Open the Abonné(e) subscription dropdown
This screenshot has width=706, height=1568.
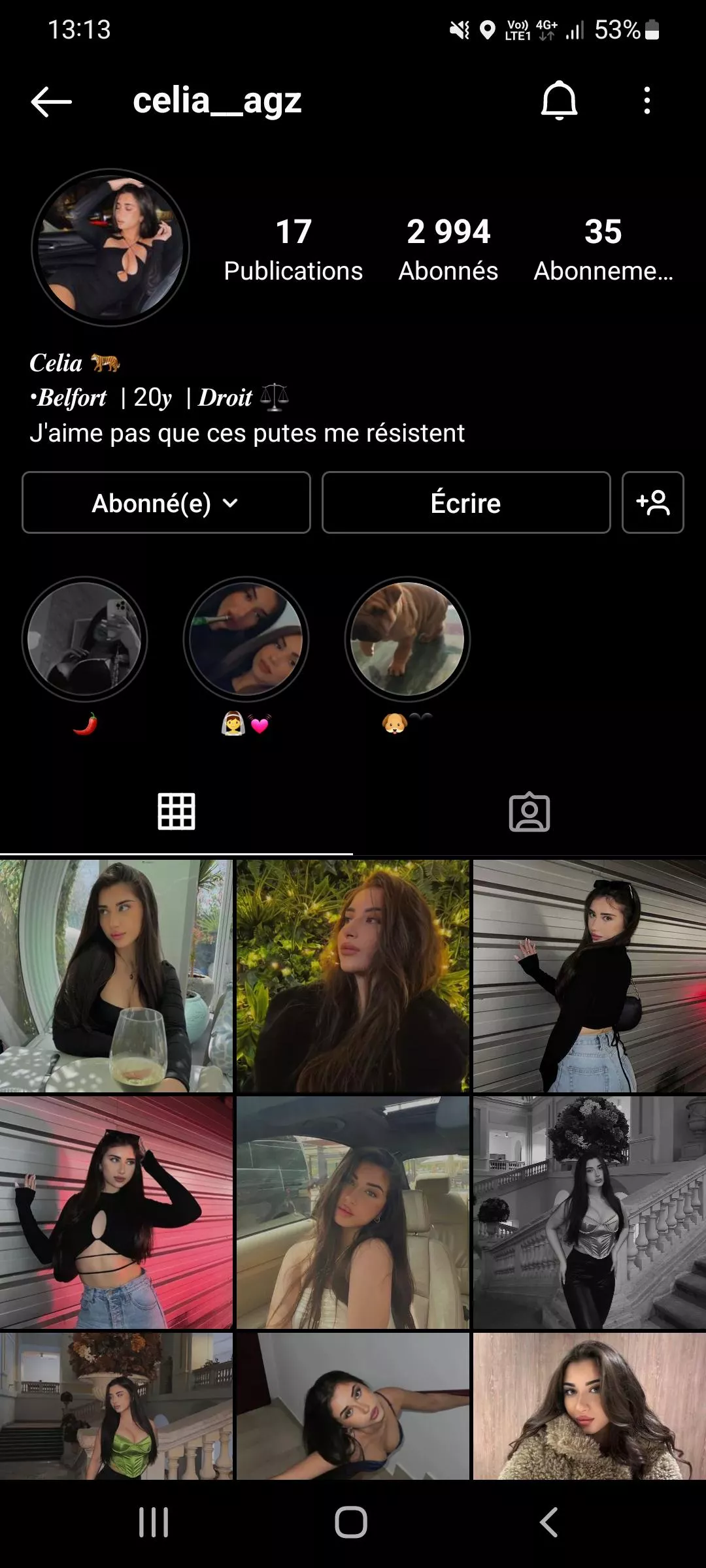(165, 502)
